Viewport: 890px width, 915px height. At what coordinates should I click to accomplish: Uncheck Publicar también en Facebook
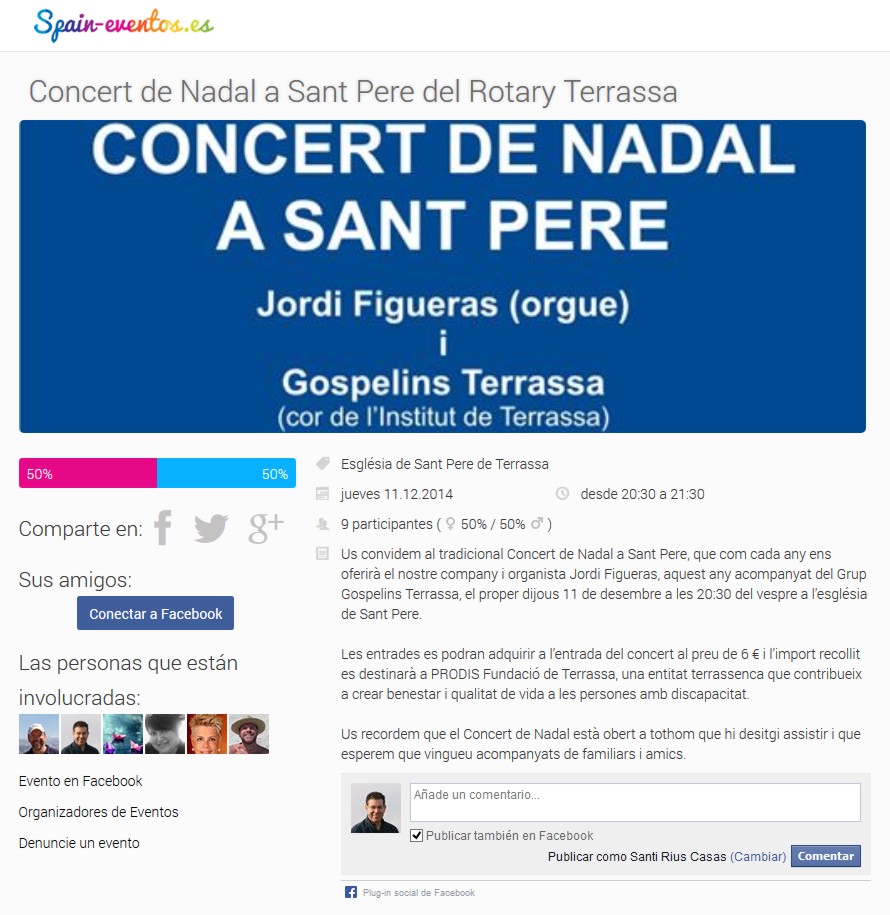[x=417, y=836]
